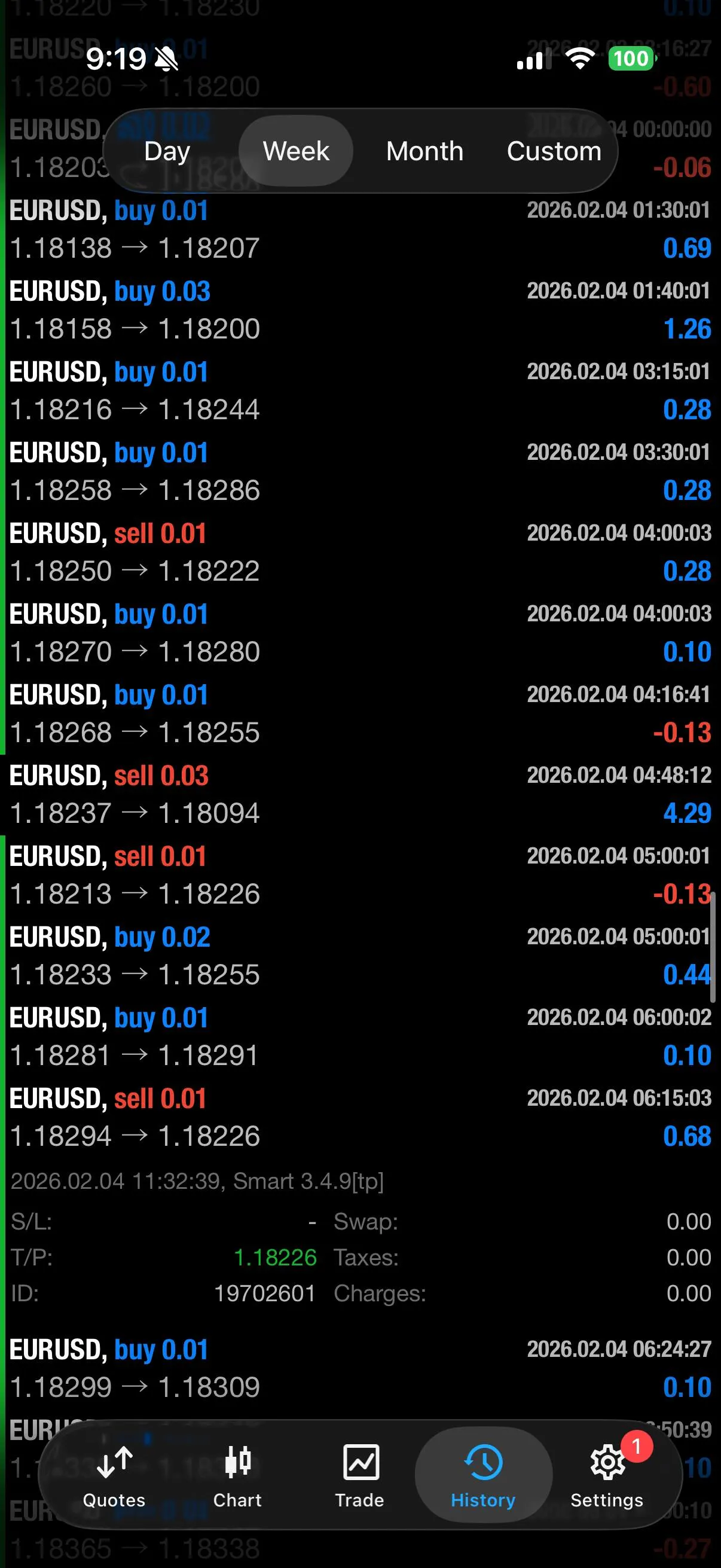The height and width of the screenshot is (1568, 721).
Task: Expand the EURUSD buy 0.03 trade at 01:40:01
Action: [360, 310]
